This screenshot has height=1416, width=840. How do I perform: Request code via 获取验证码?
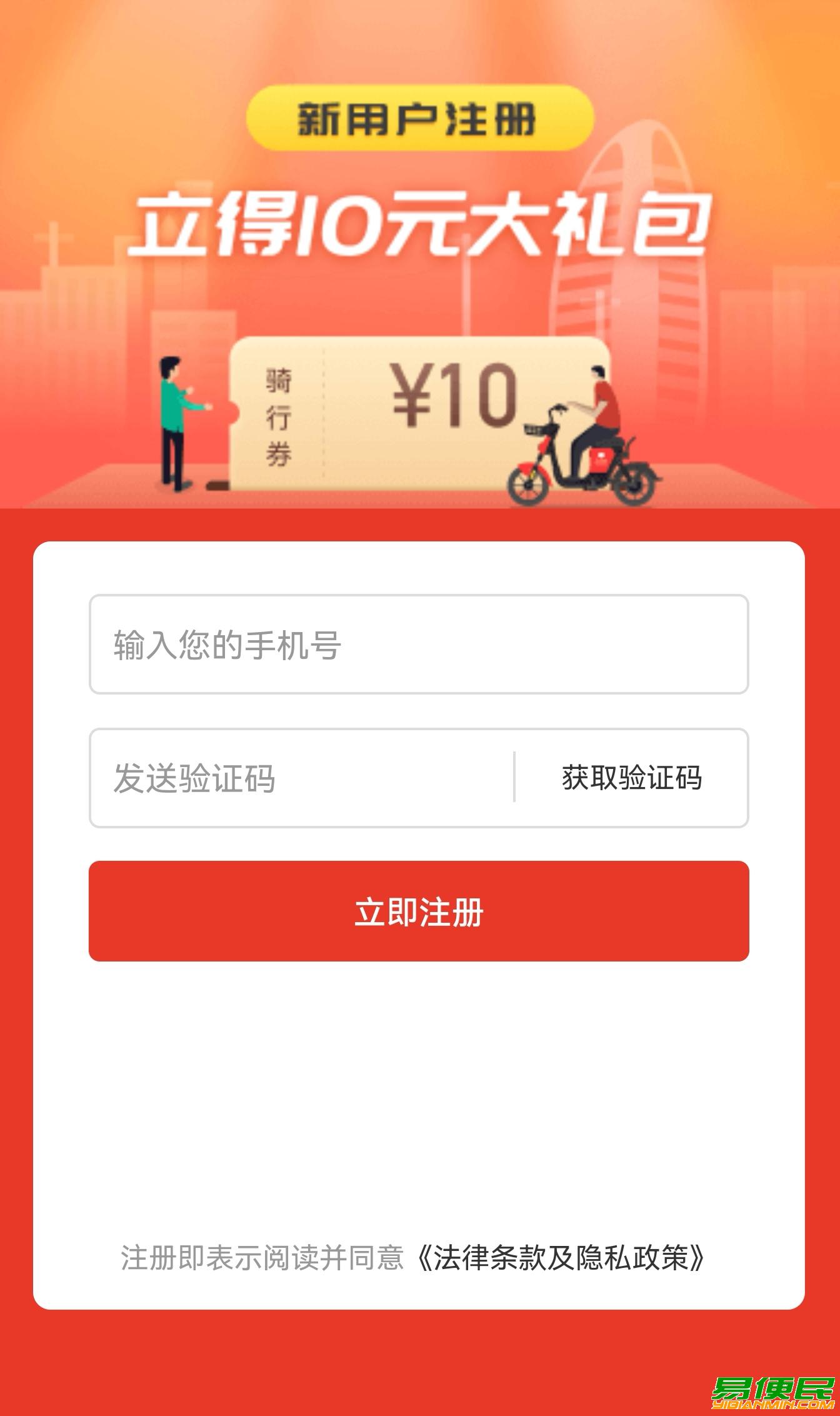click(631, 778)
